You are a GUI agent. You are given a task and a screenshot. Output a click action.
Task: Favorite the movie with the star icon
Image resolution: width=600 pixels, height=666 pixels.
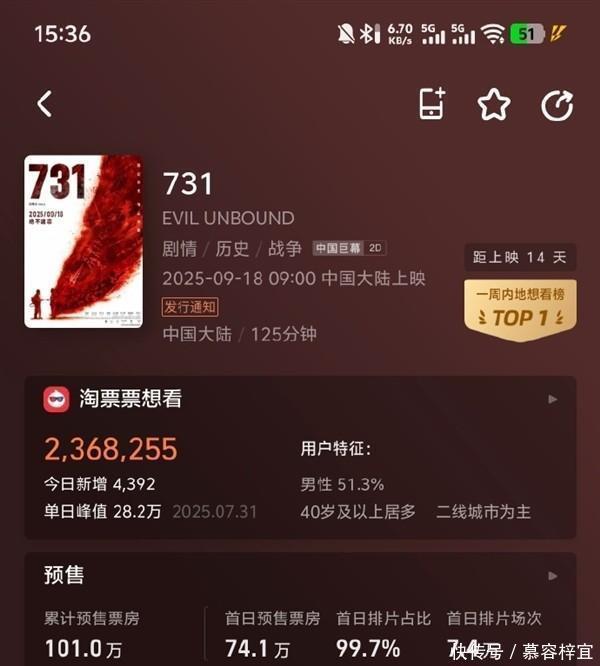pos(494,104)
